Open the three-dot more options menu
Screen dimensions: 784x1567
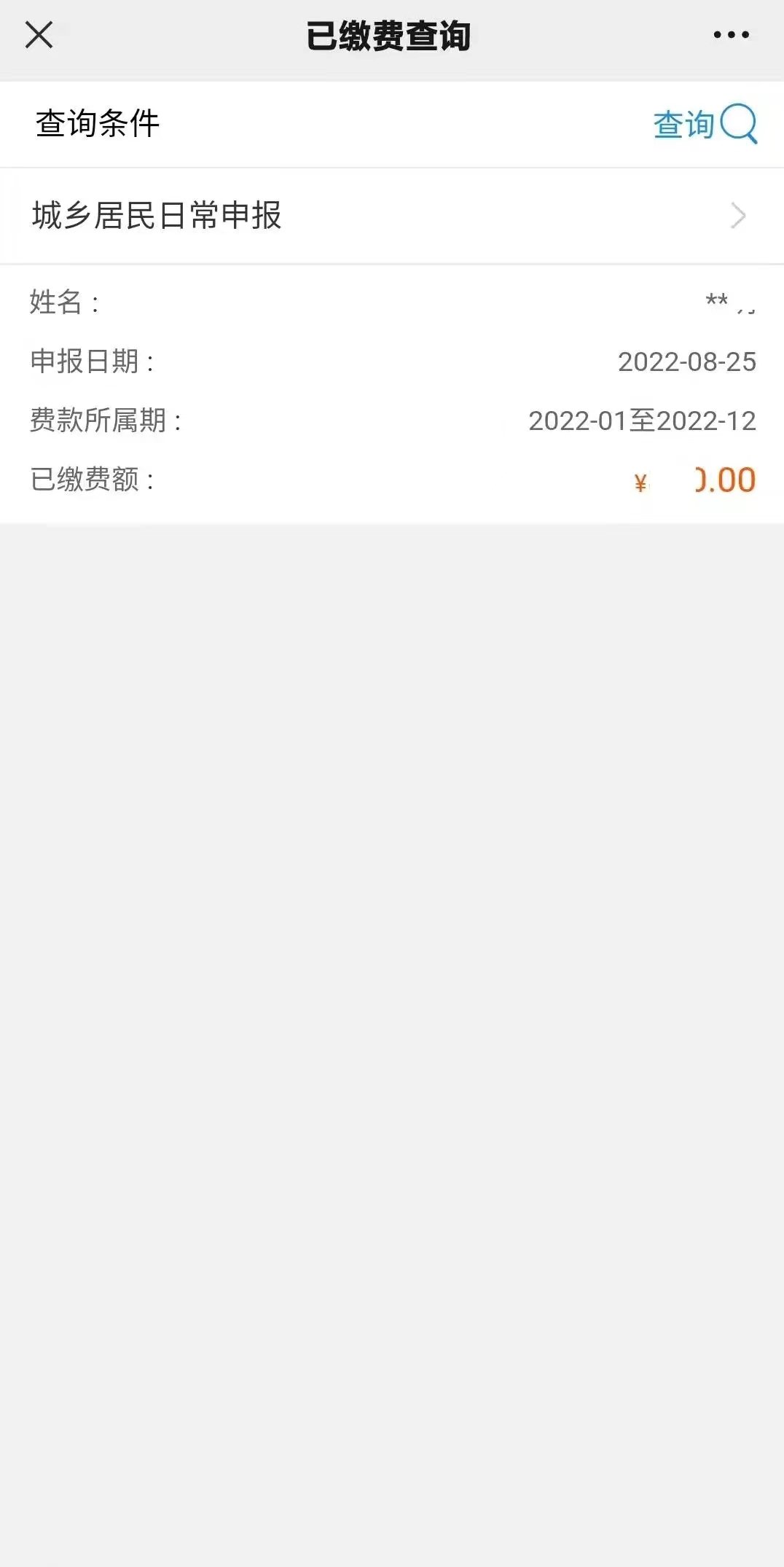(731, 35)
